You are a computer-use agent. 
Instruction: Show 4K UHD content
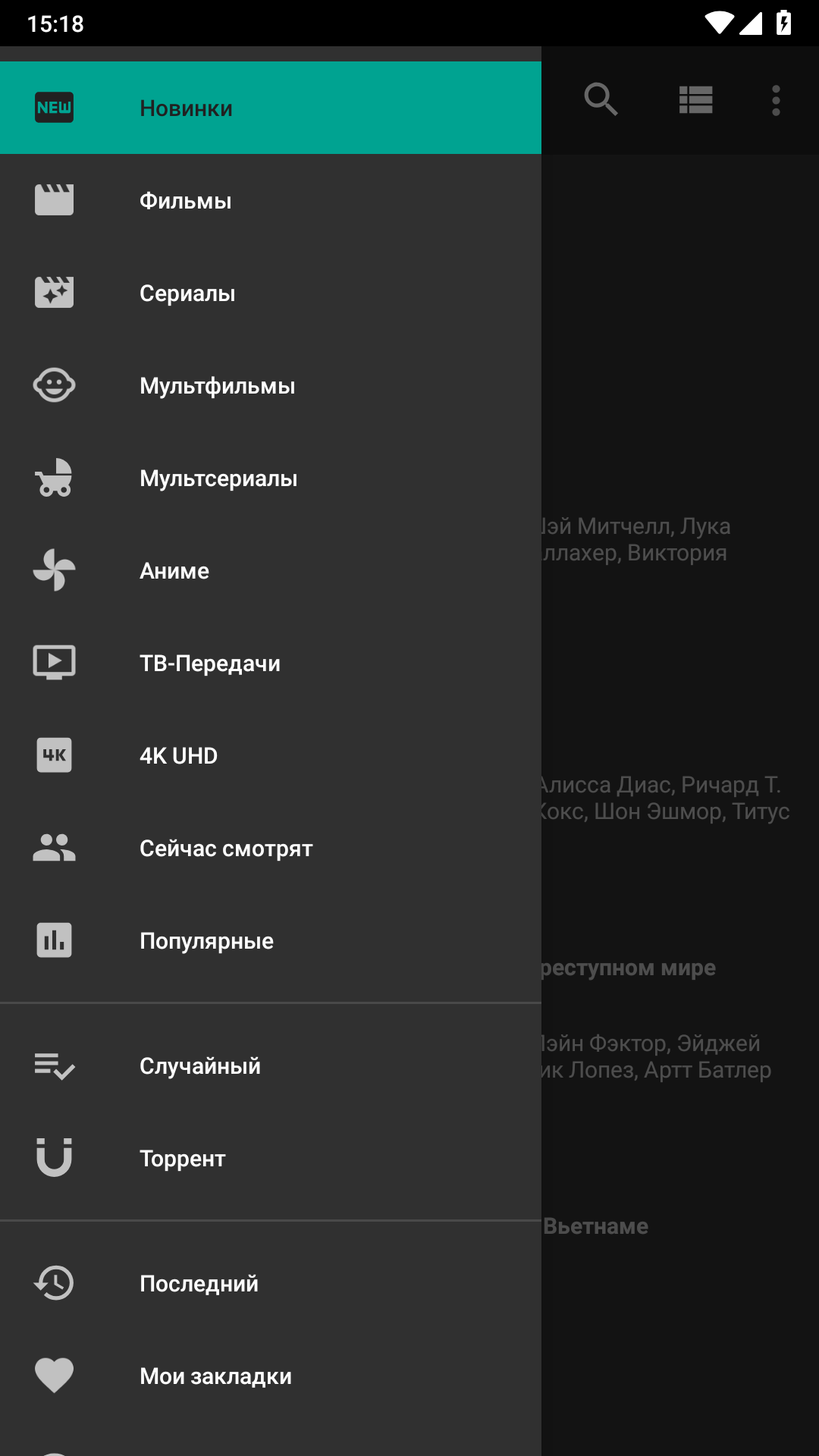pyautogui.click(x=271, y=755)
